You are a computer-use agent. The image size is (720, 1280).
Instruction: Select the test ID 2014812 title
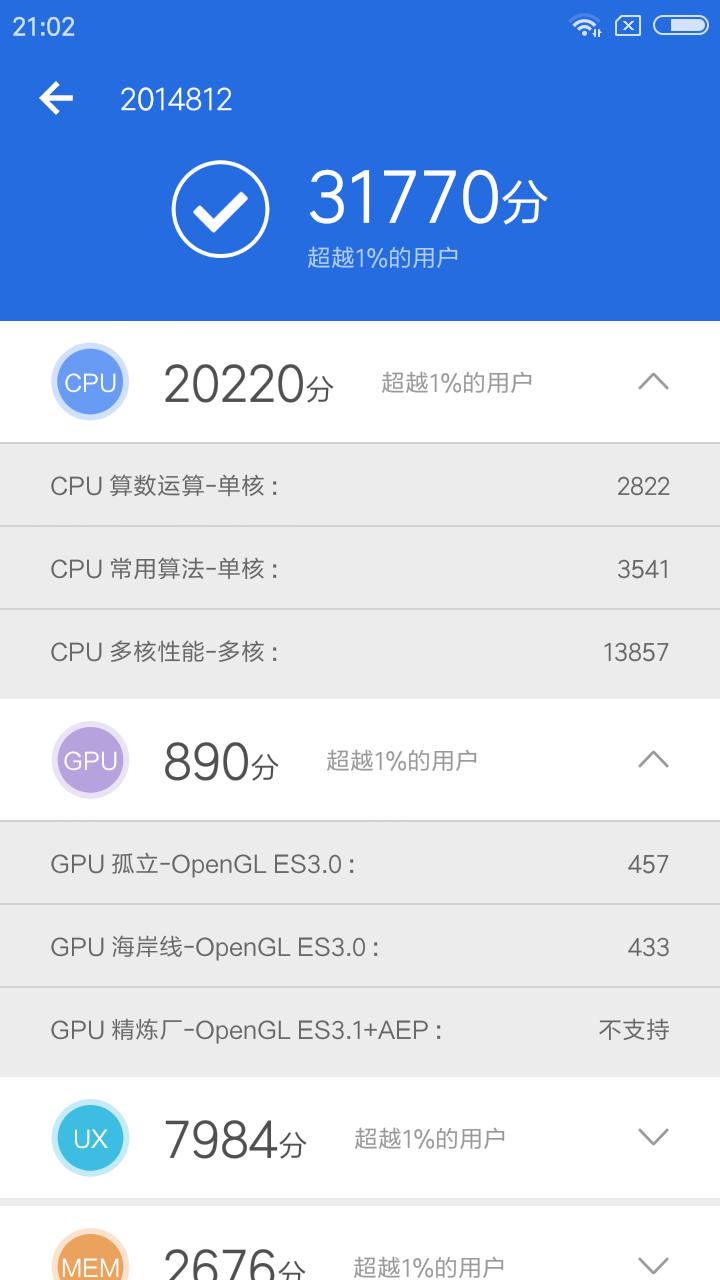pyautogui.click(x=178, y=99)
